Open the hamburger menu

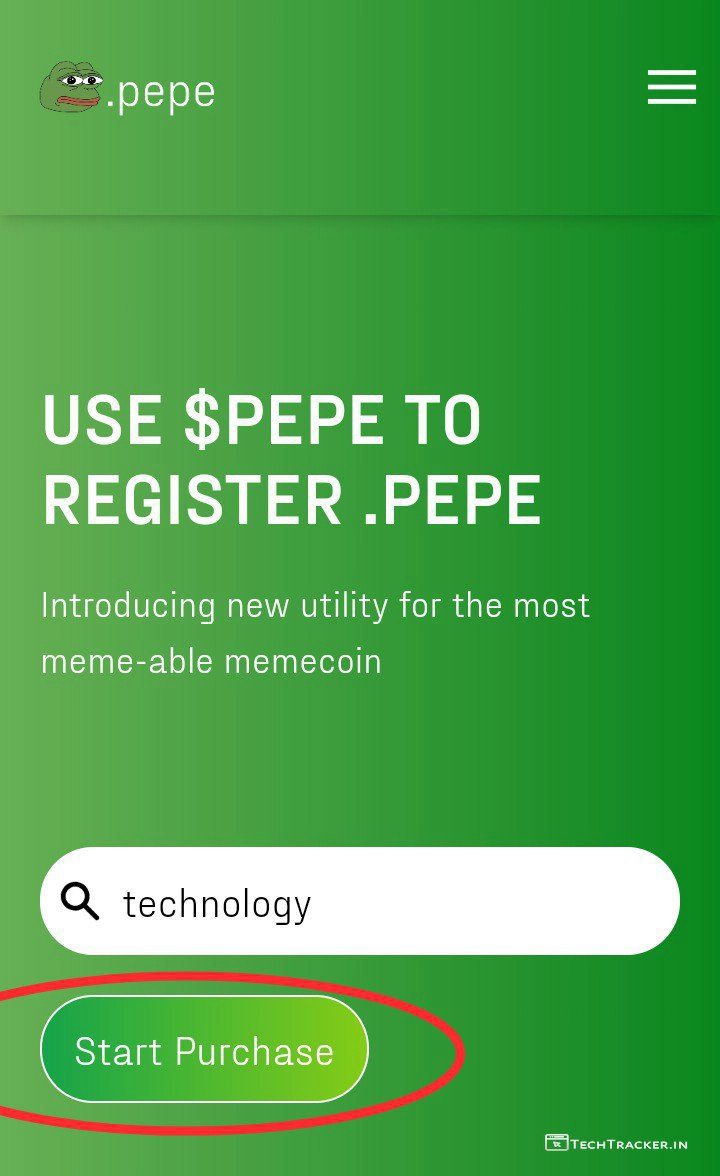tap(671, 87)
